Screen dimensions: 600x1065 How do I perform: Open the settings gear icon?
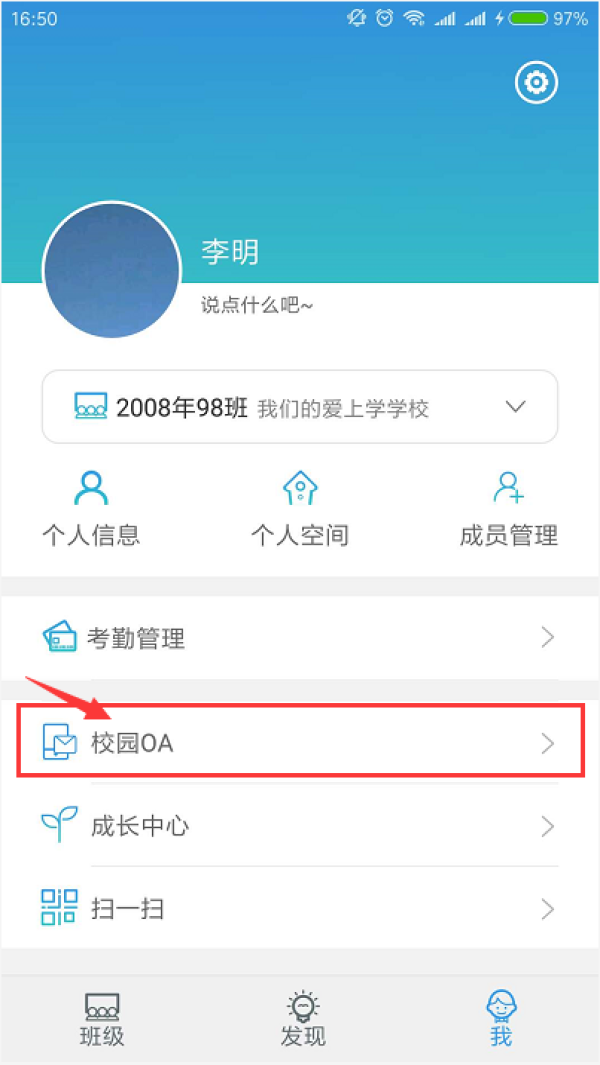[x=536, y=82]
